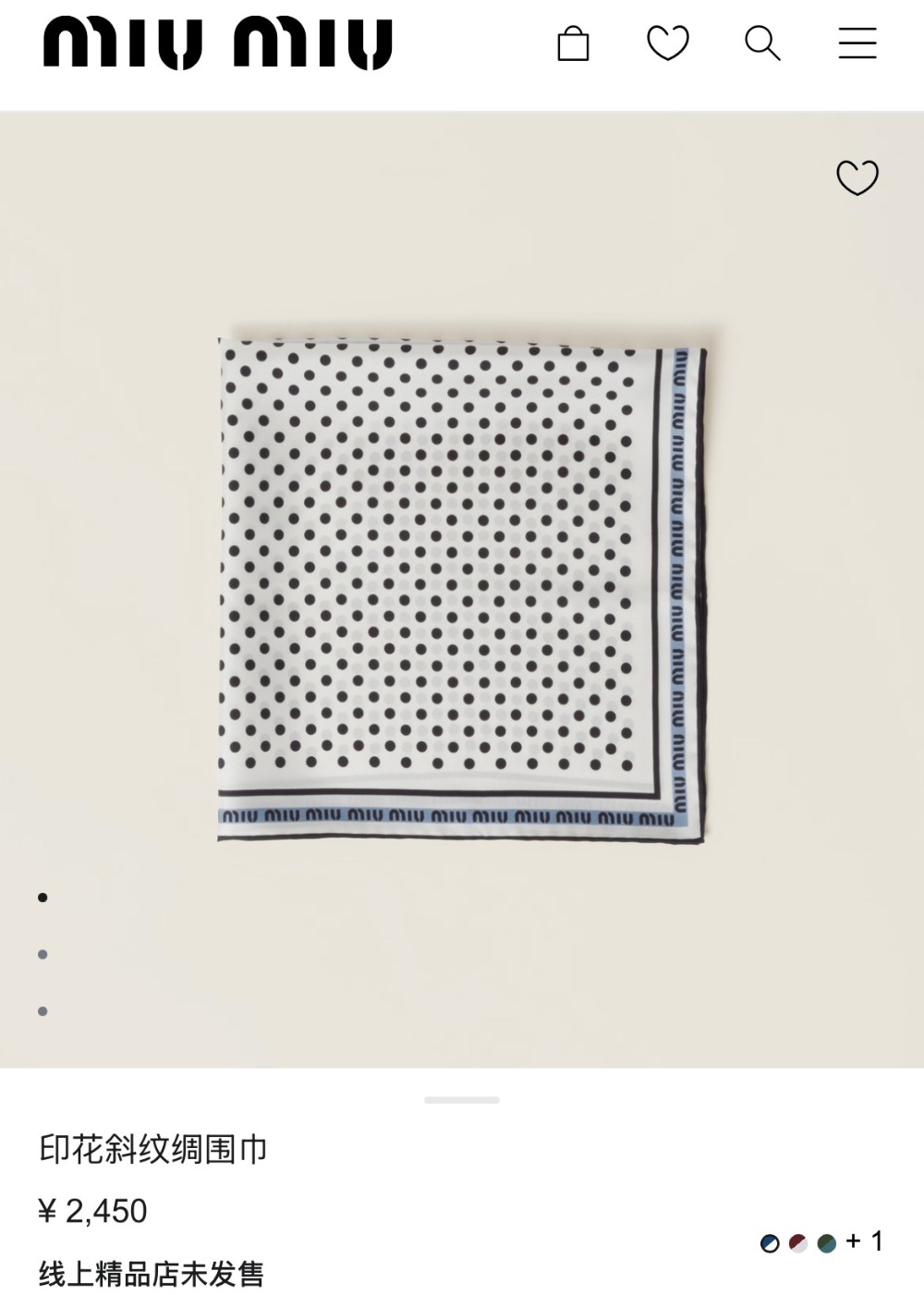The height and width of the screenshot is (1295, 924).
Task: Select the burgundy color swatch
Action: pos(798,1243)
